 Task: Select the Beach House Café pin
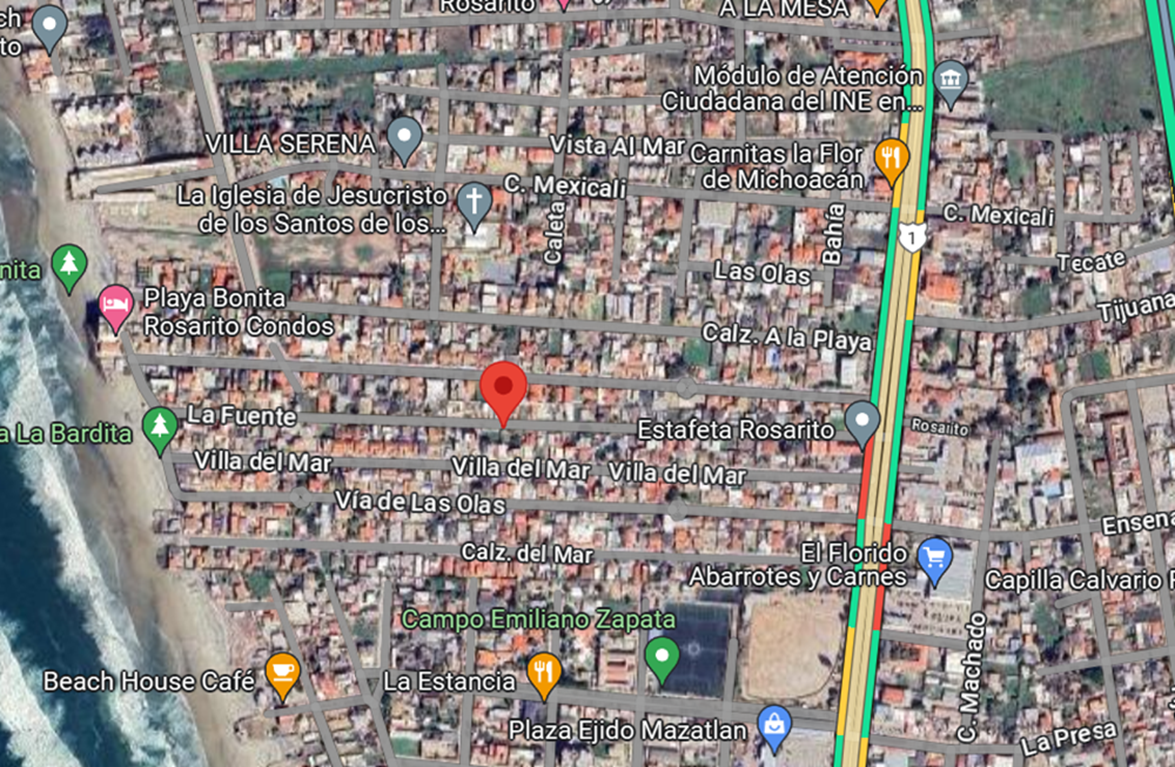point(283,673)
